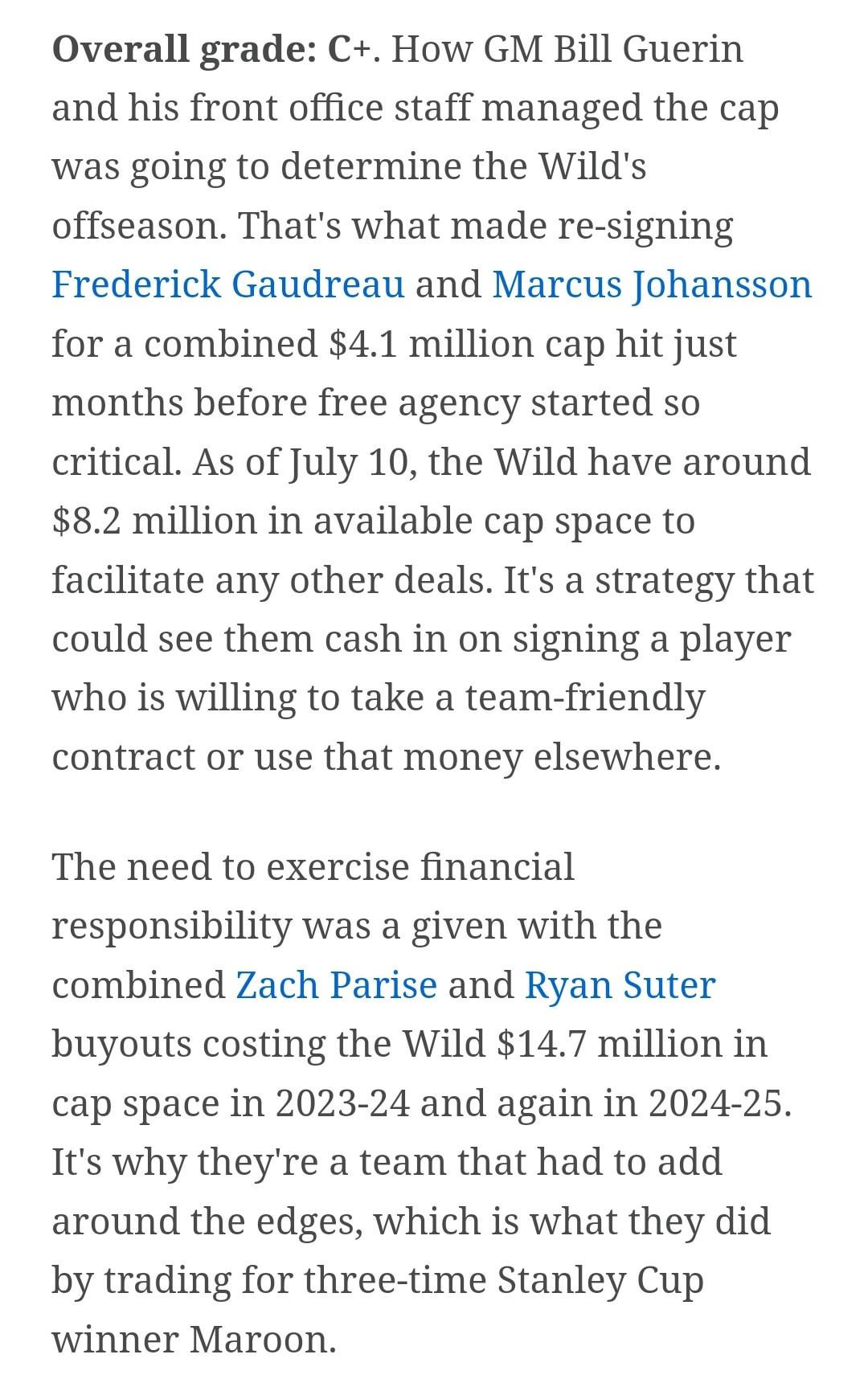The width and height of the screenshot is (868, 1383).
Task: Open the Frederick Gaudreau player link
Action: (x=228, y=284)
